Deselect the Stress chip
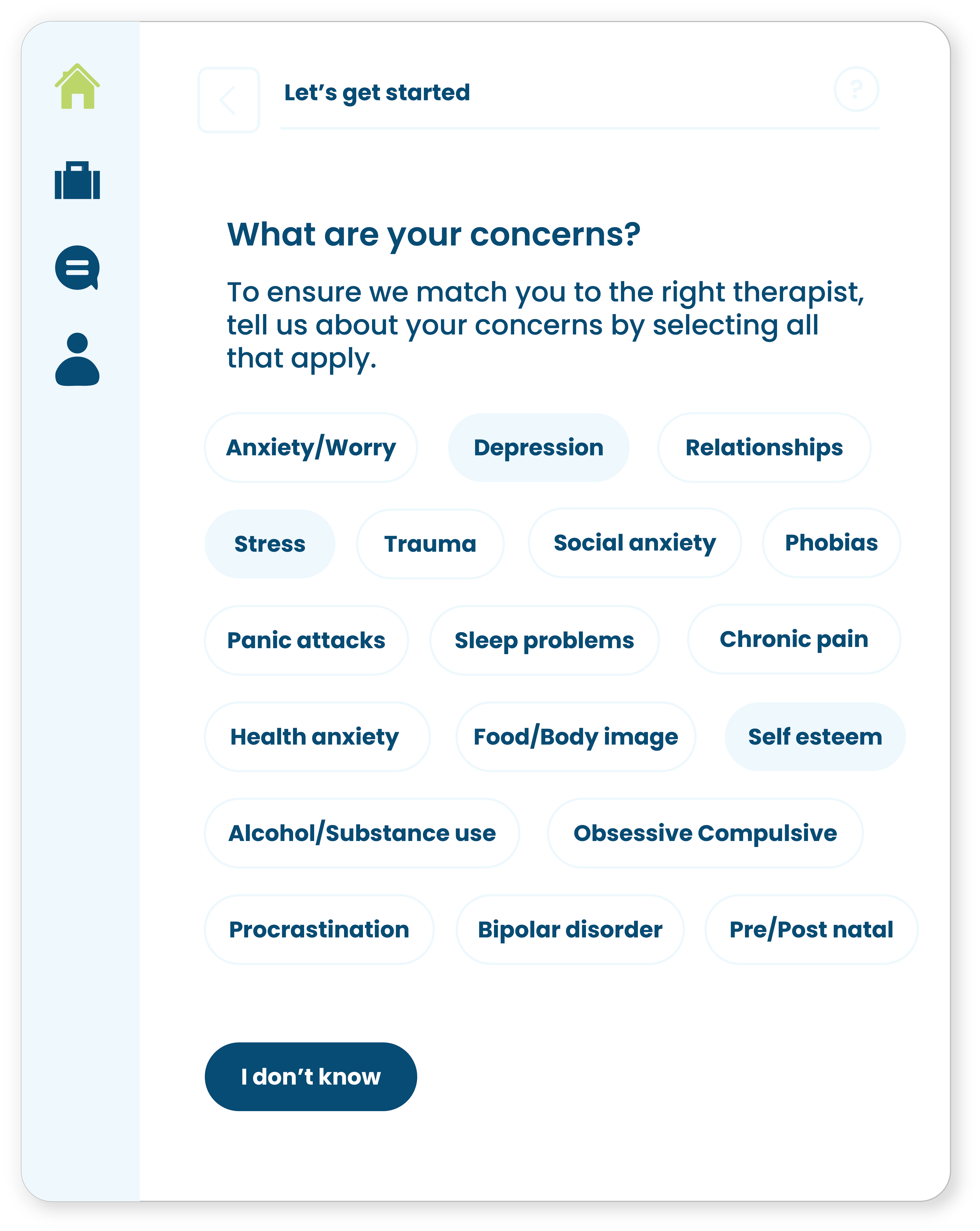Screen dimensions: 980x1231 coord(270,544)
